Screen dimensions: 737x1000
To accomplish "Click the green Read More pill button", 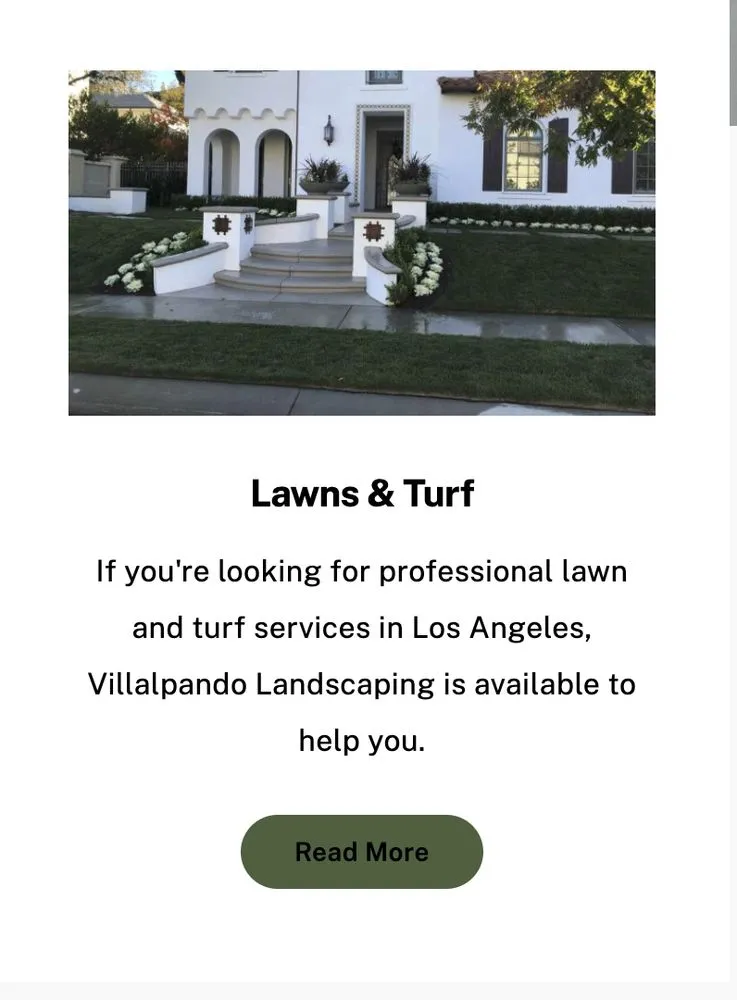I will point(360,851).
